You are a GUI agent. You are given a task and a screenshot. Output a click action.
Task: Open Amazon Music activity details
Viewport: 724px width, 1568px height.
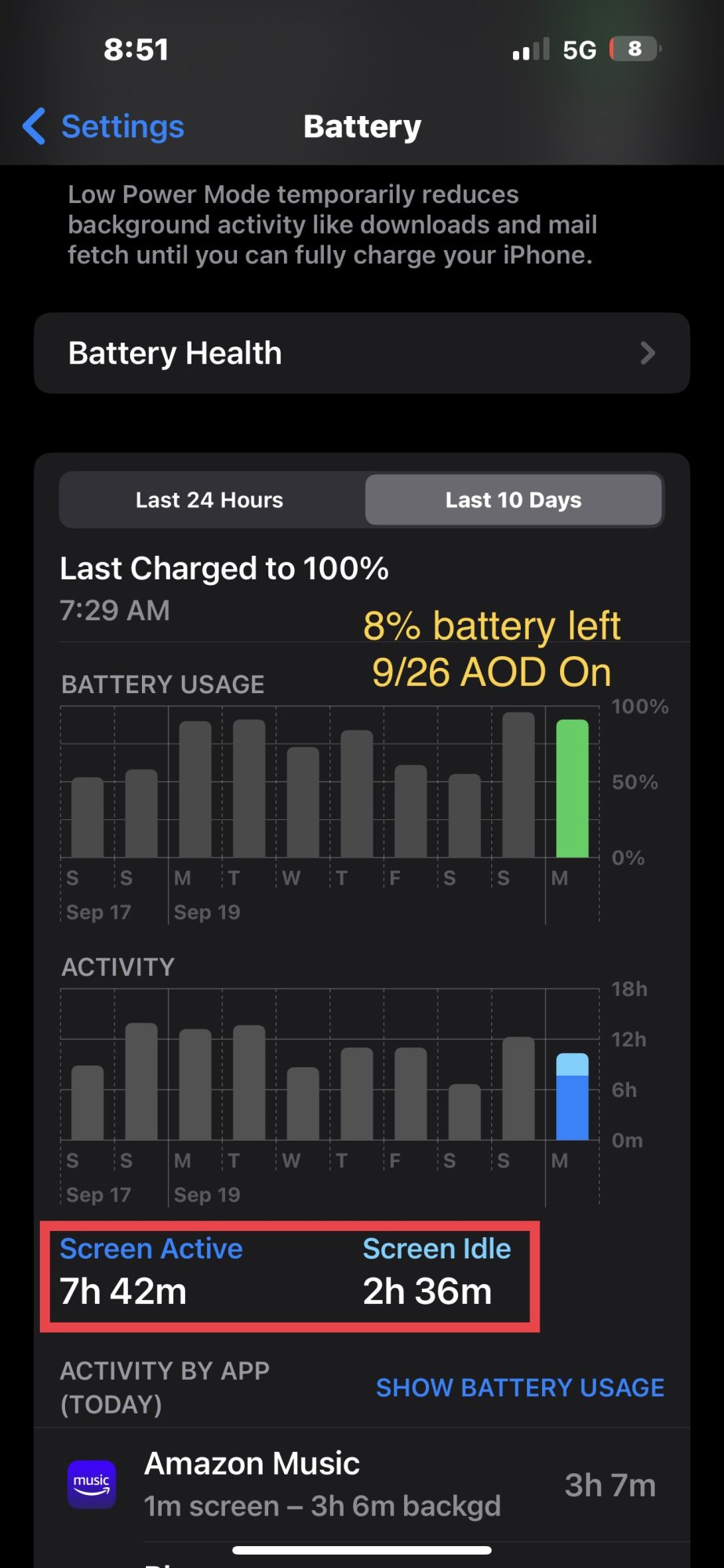[x=362, y=1484]
